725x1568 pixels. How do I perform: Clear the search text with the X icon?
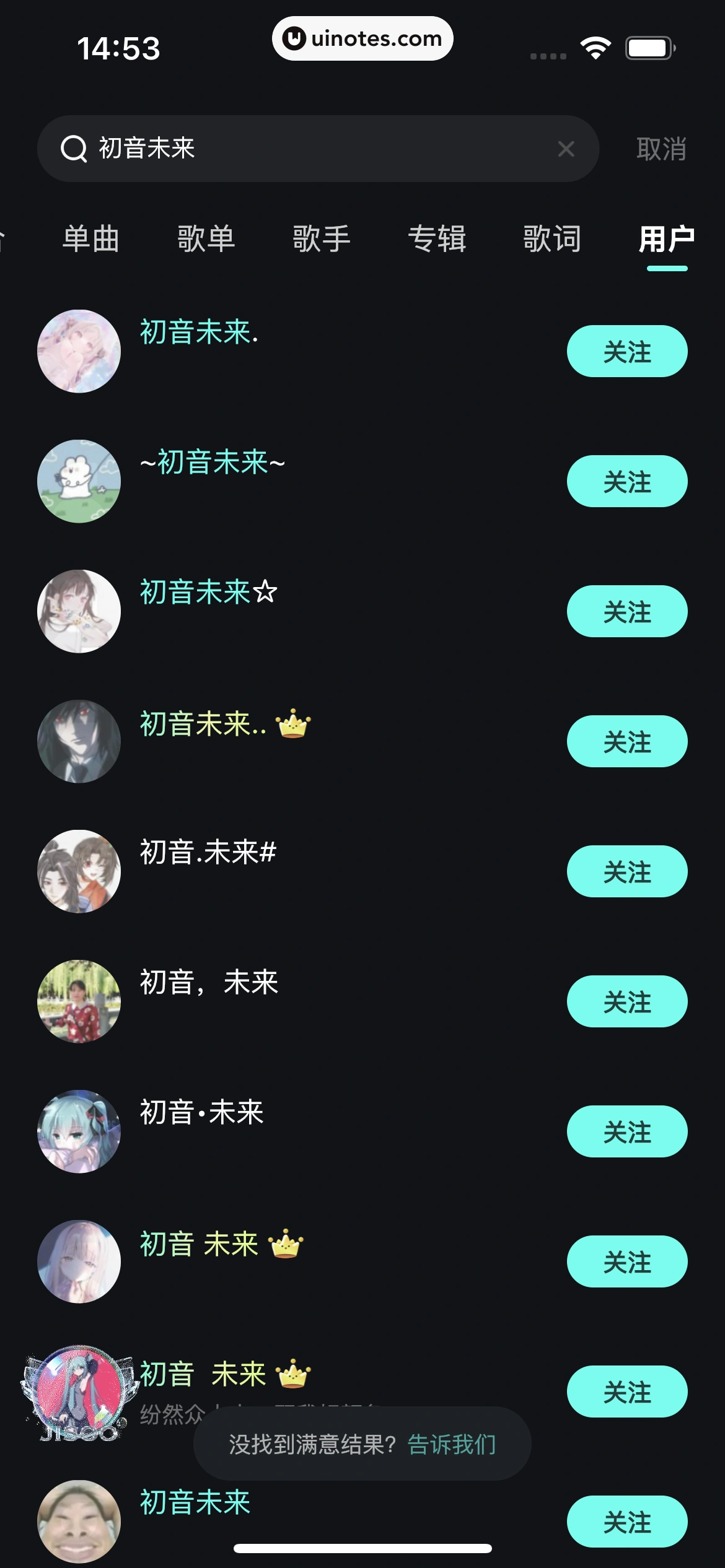coord(566,149)
